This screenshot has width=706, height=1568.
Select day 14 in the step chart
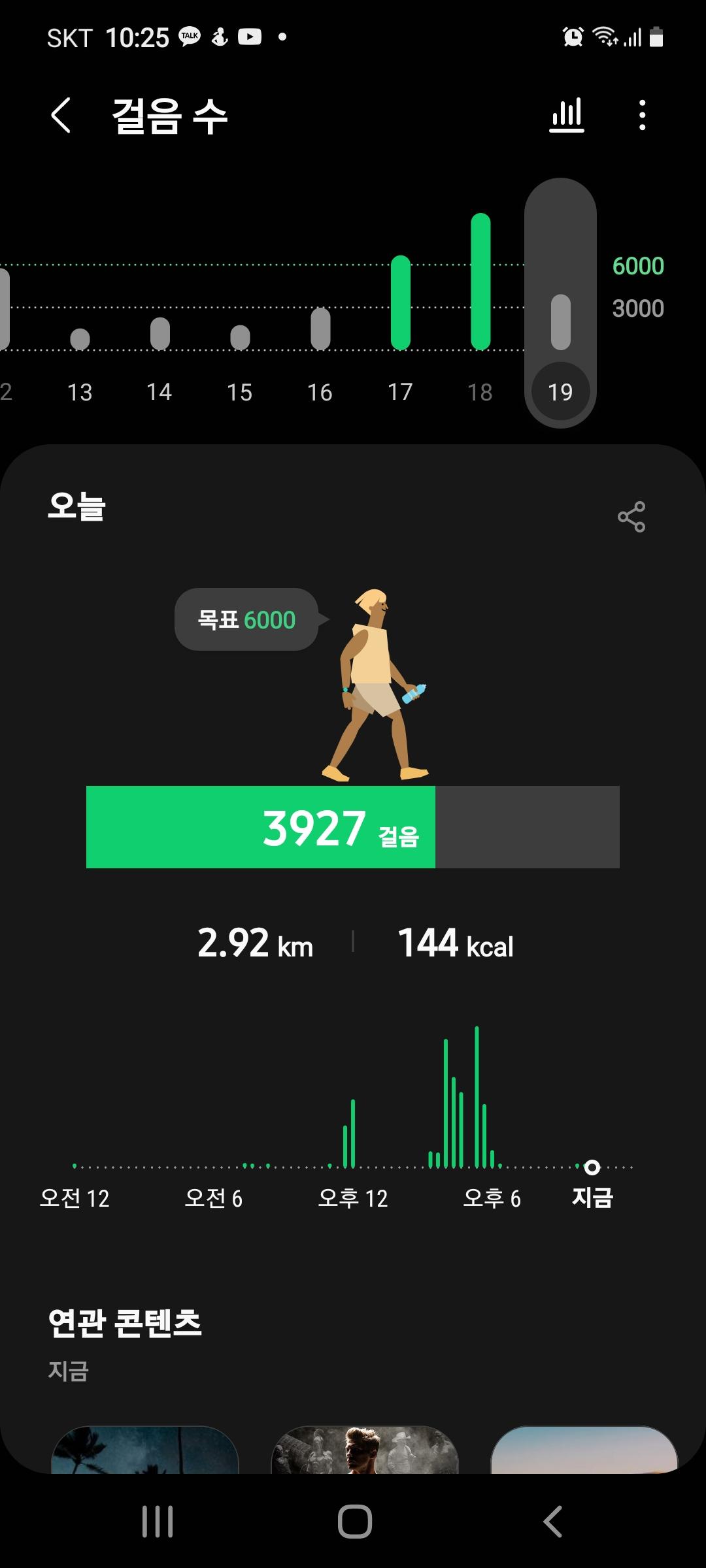160,391
